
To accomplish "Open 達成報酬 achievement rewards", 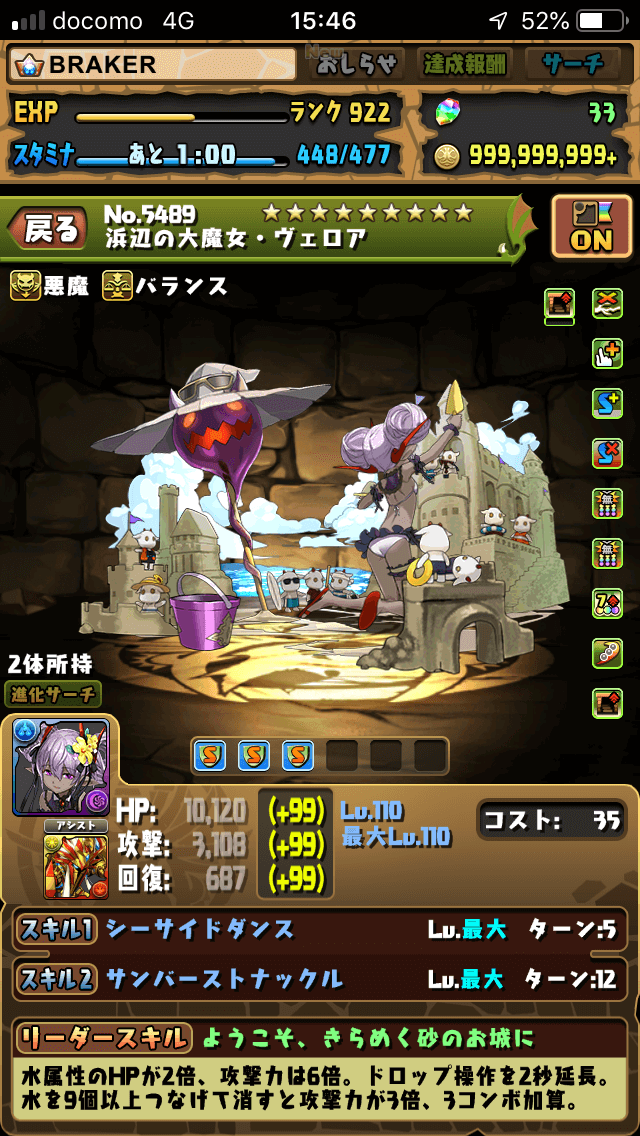I will [464, 65].
